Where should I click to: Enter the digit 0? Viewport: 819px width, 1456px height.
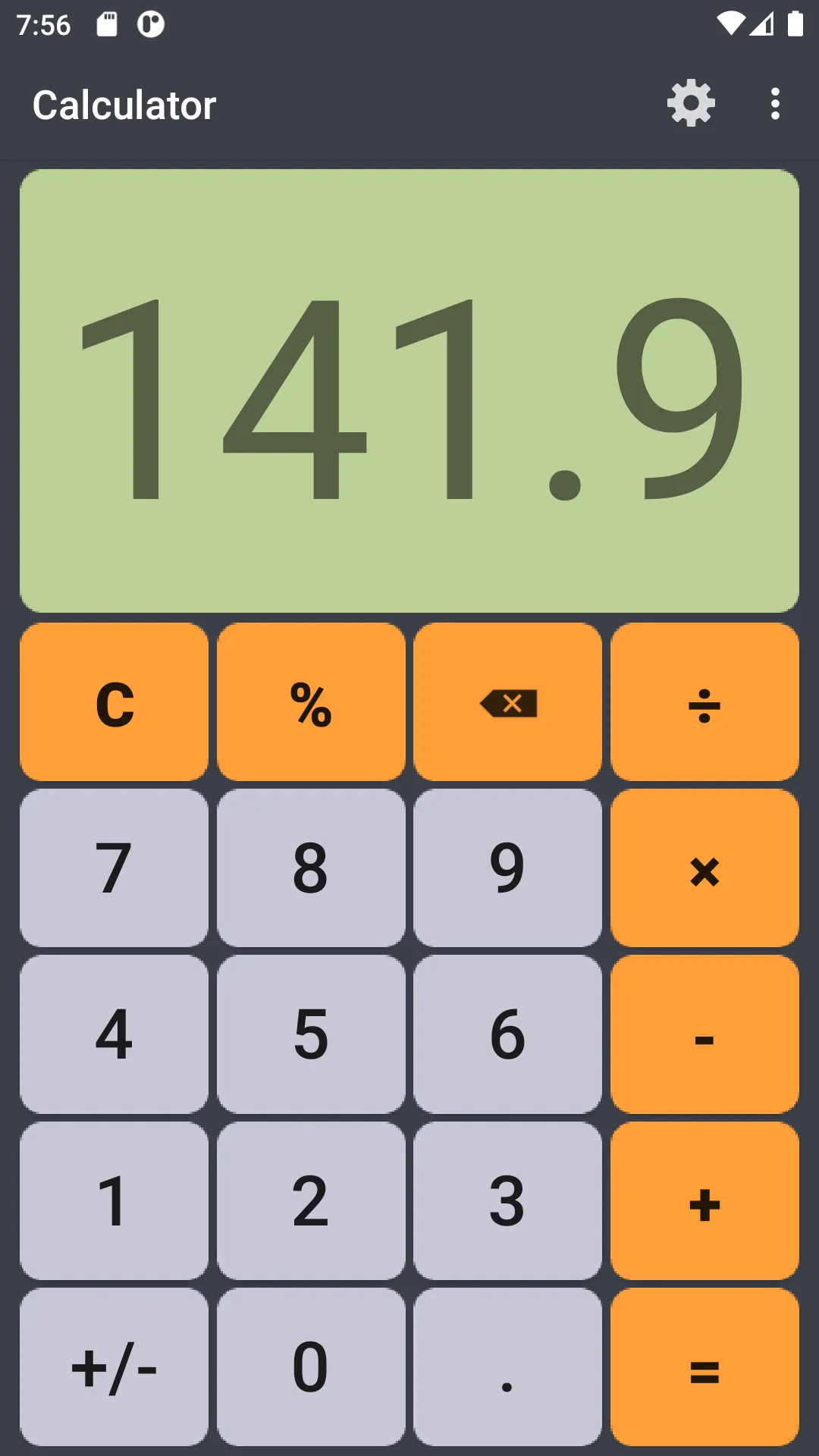[311, 1367]
